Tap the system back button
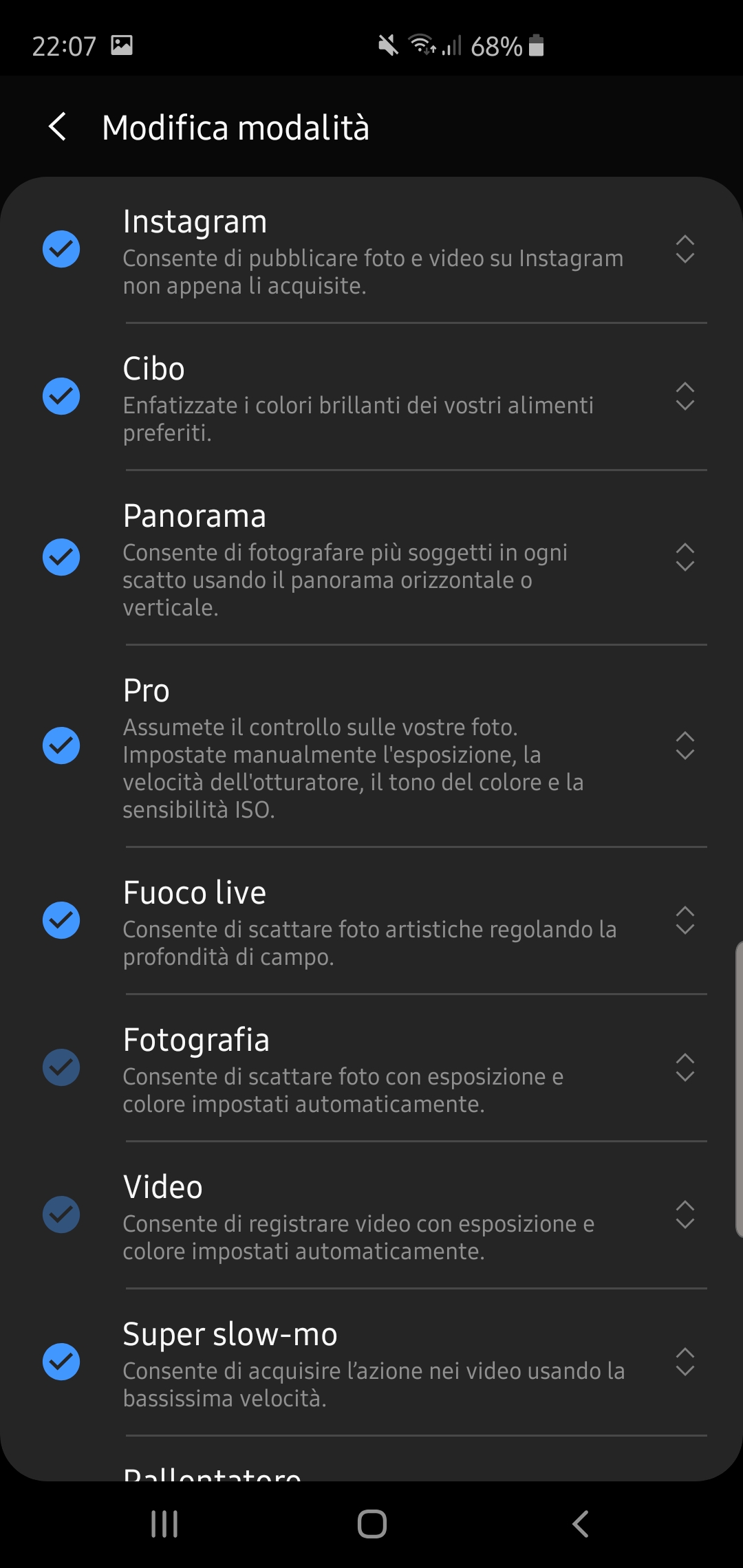 581,1524
